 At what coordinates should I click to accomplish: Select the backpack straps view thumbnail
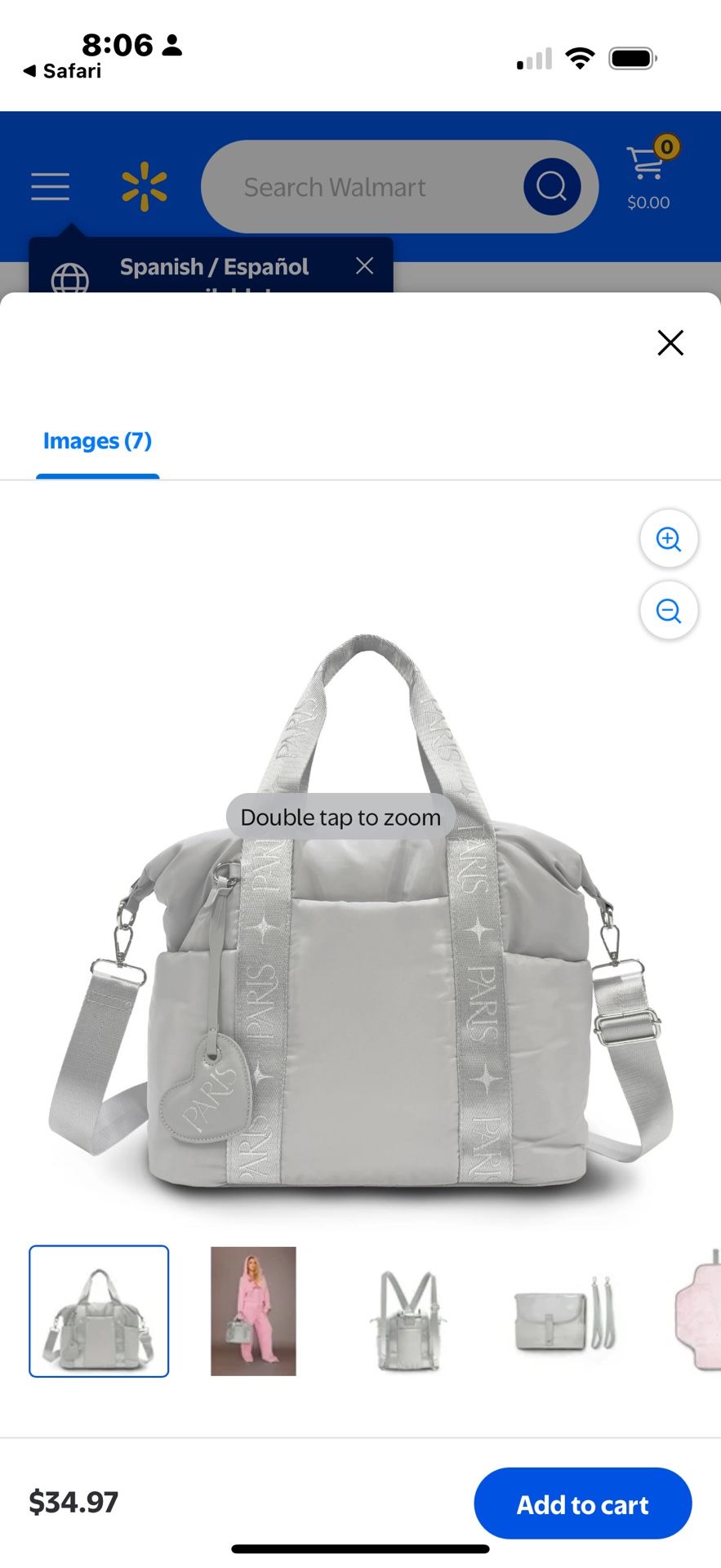[x=408, y=1311]
